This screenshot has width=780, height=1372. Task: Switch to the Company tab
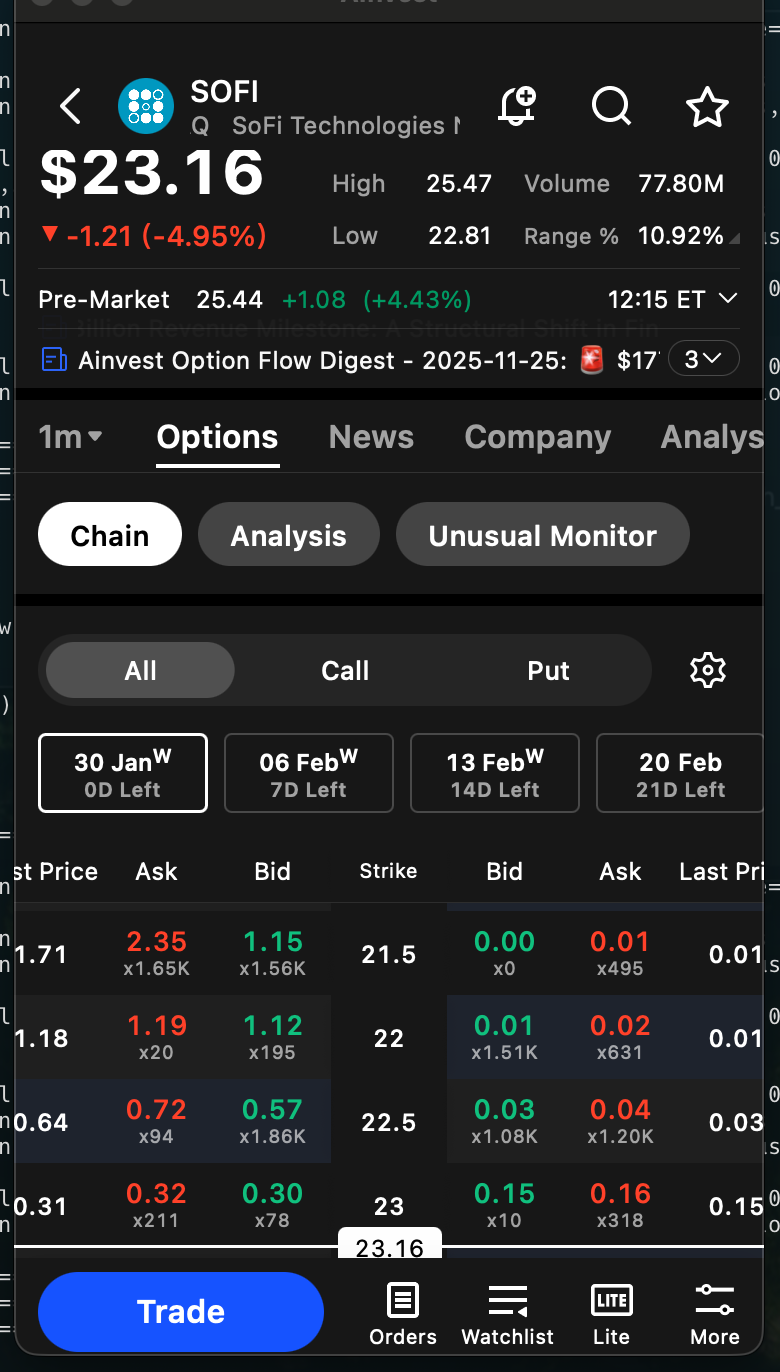(537, 437)
